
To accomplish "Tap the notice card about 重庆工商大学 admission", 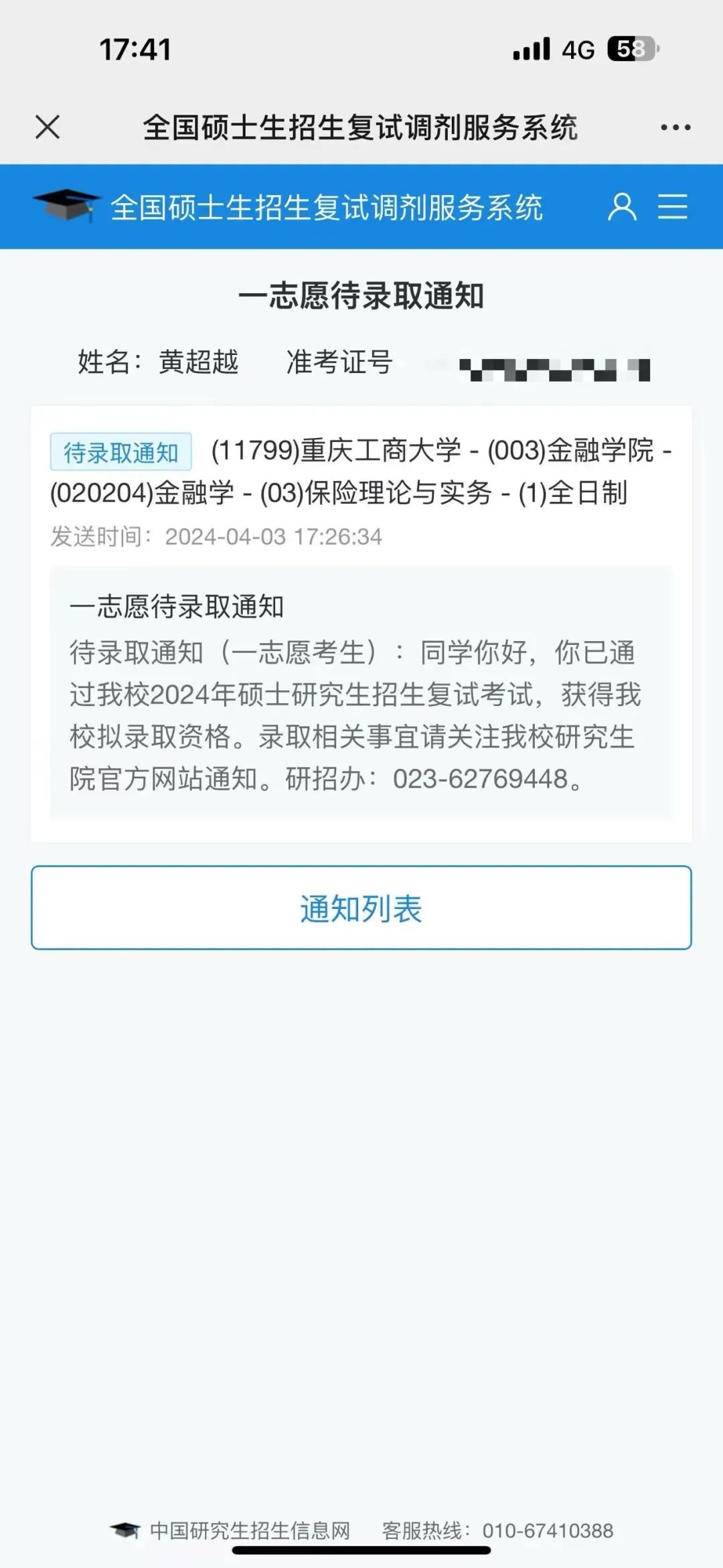I will coord(361,623).
